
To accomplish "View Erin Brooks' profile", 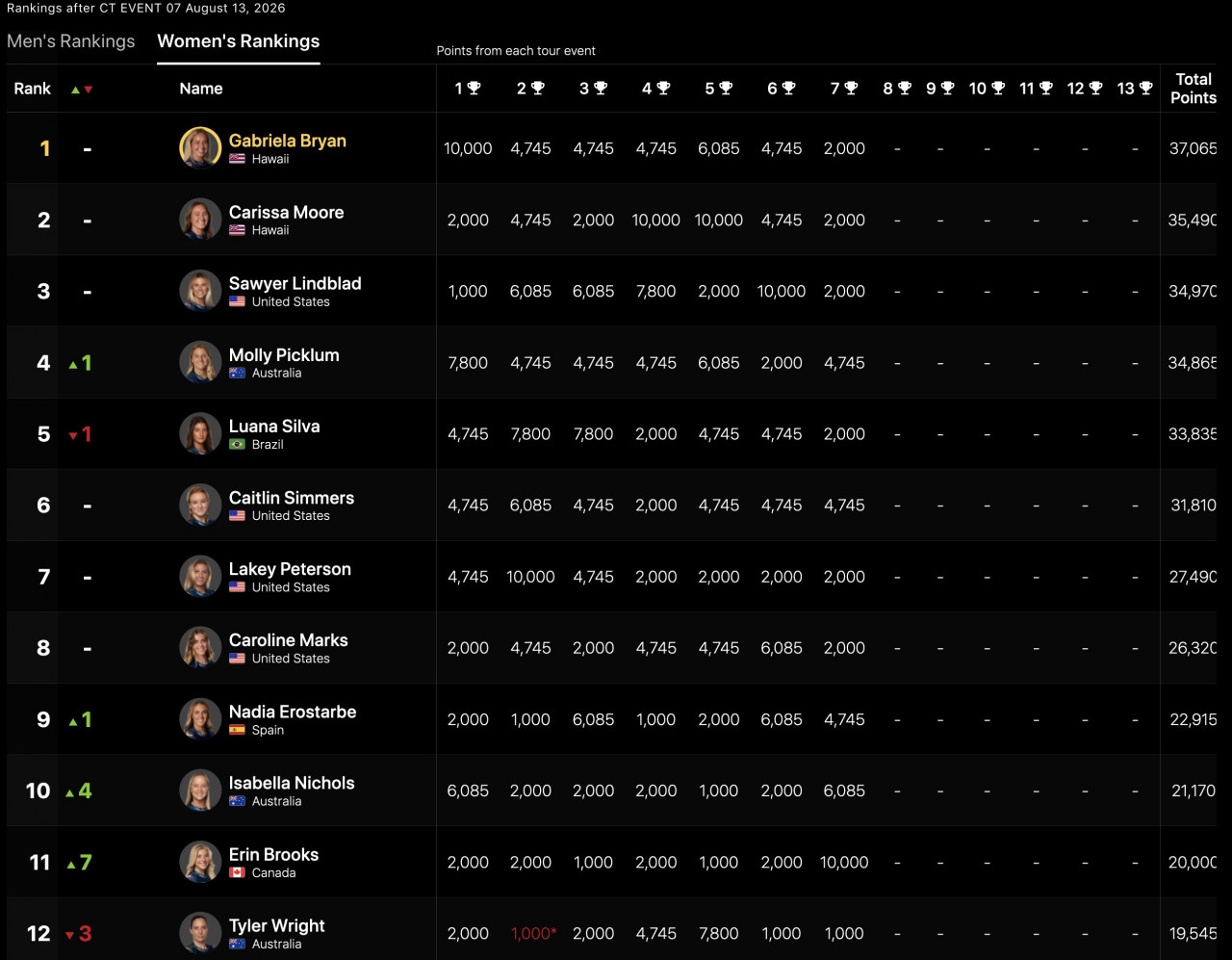I will coord(273,854).
